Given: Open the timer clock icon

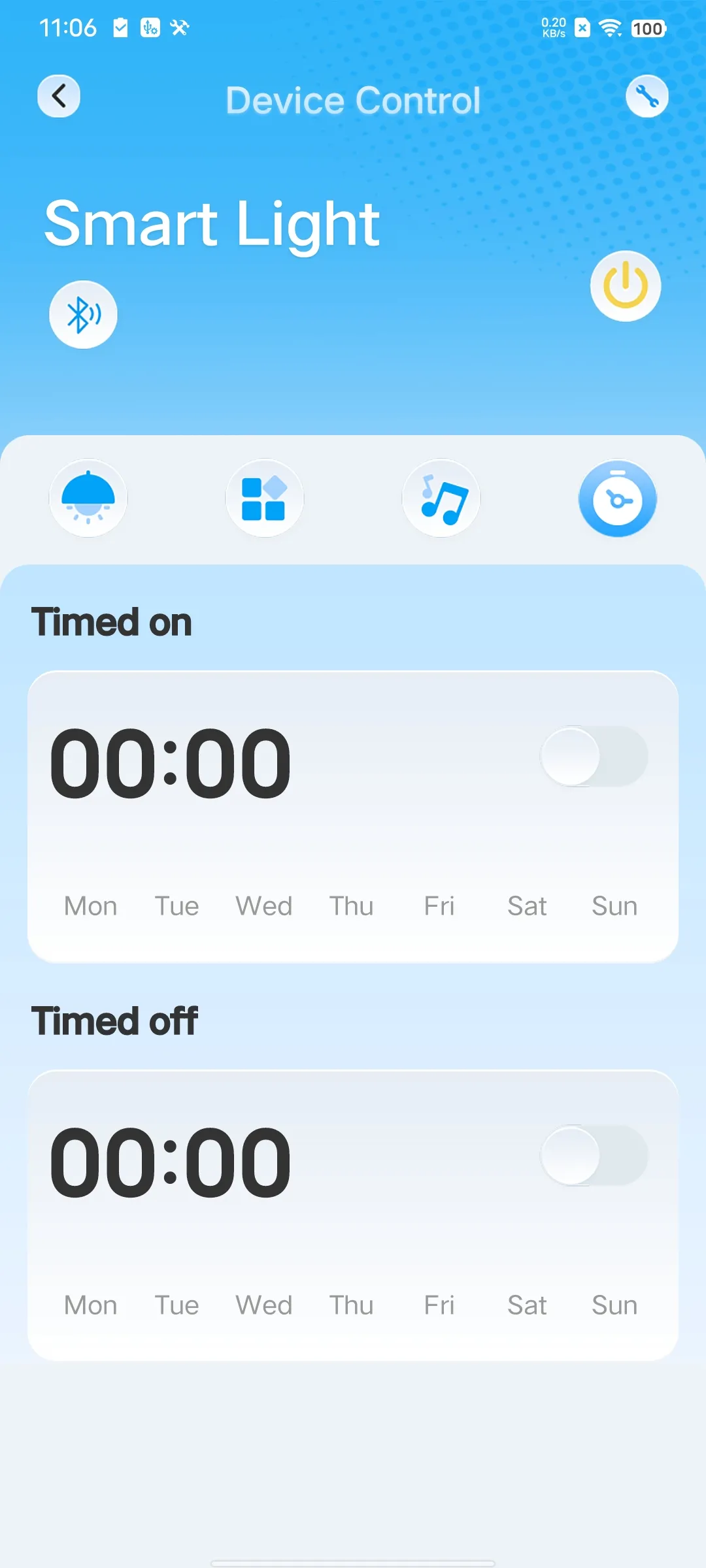Looking at the screenshot, I should (x=617, y=498).
